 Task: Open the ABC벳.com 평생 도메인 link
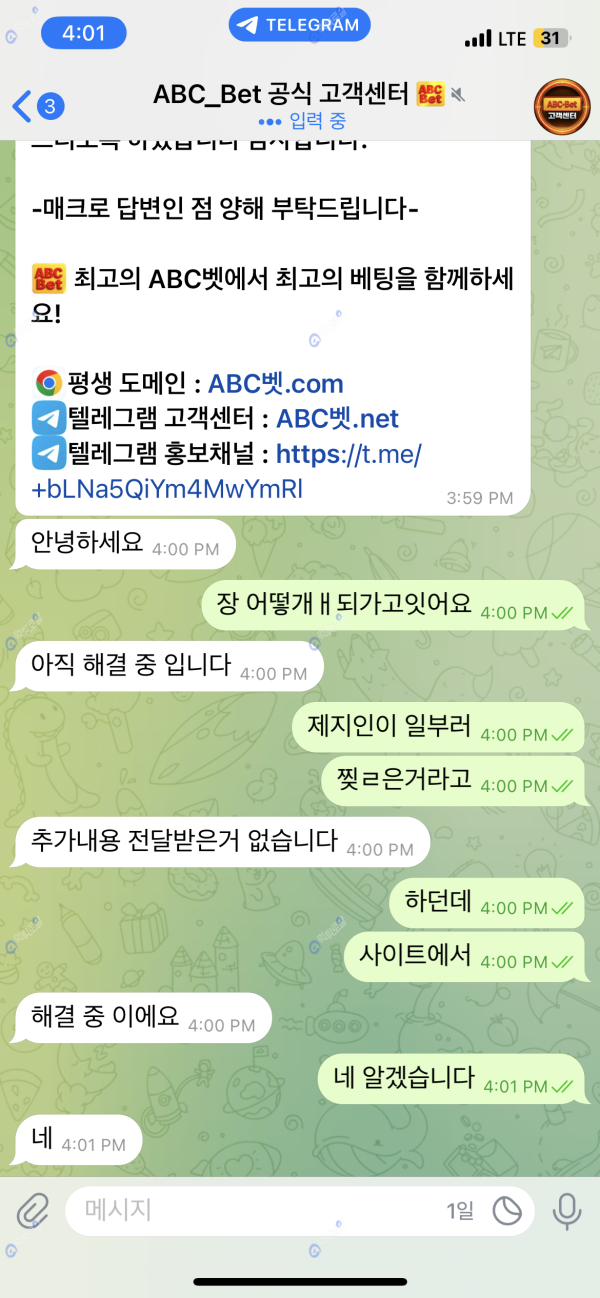276,384
